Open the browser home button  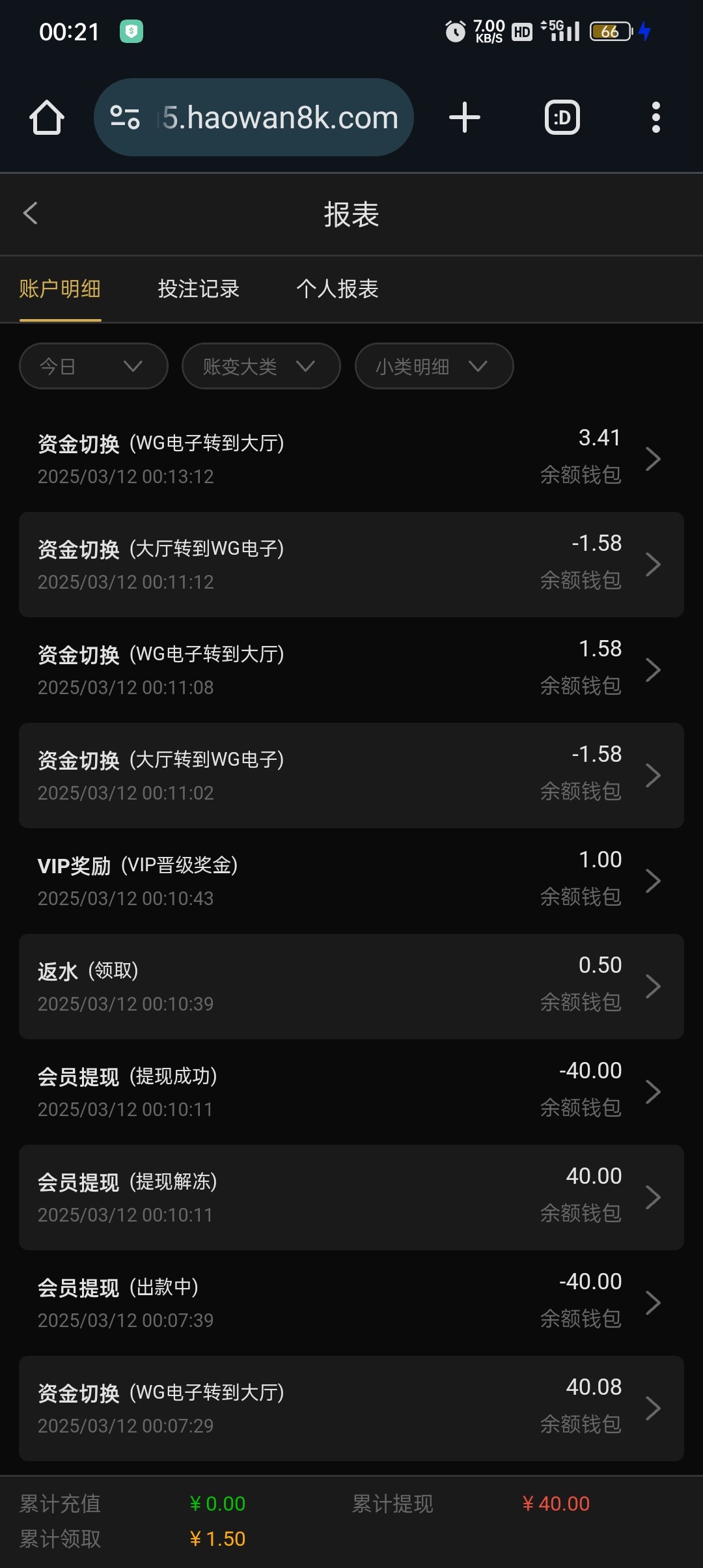(x=47, y=118)
